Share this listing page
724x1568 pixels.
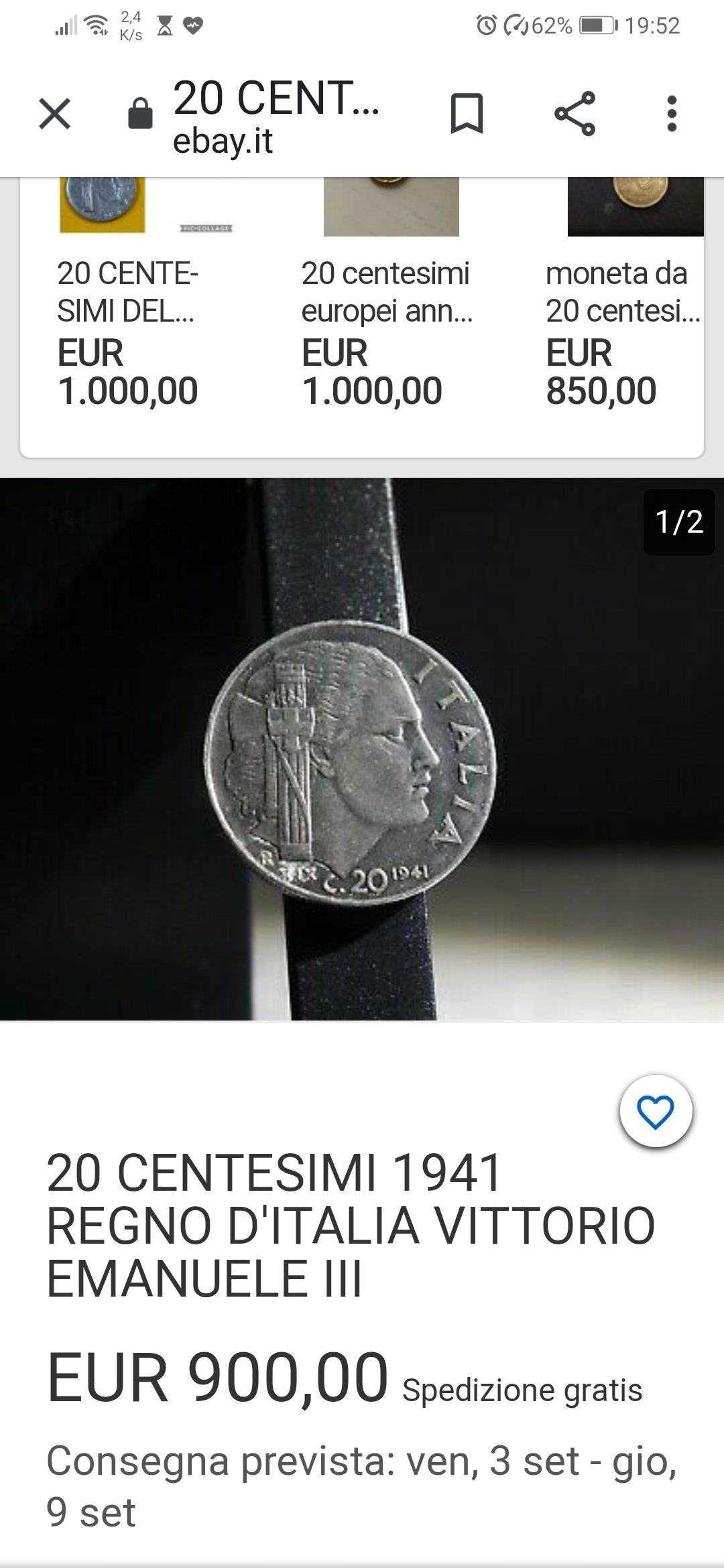pos(575,113)
